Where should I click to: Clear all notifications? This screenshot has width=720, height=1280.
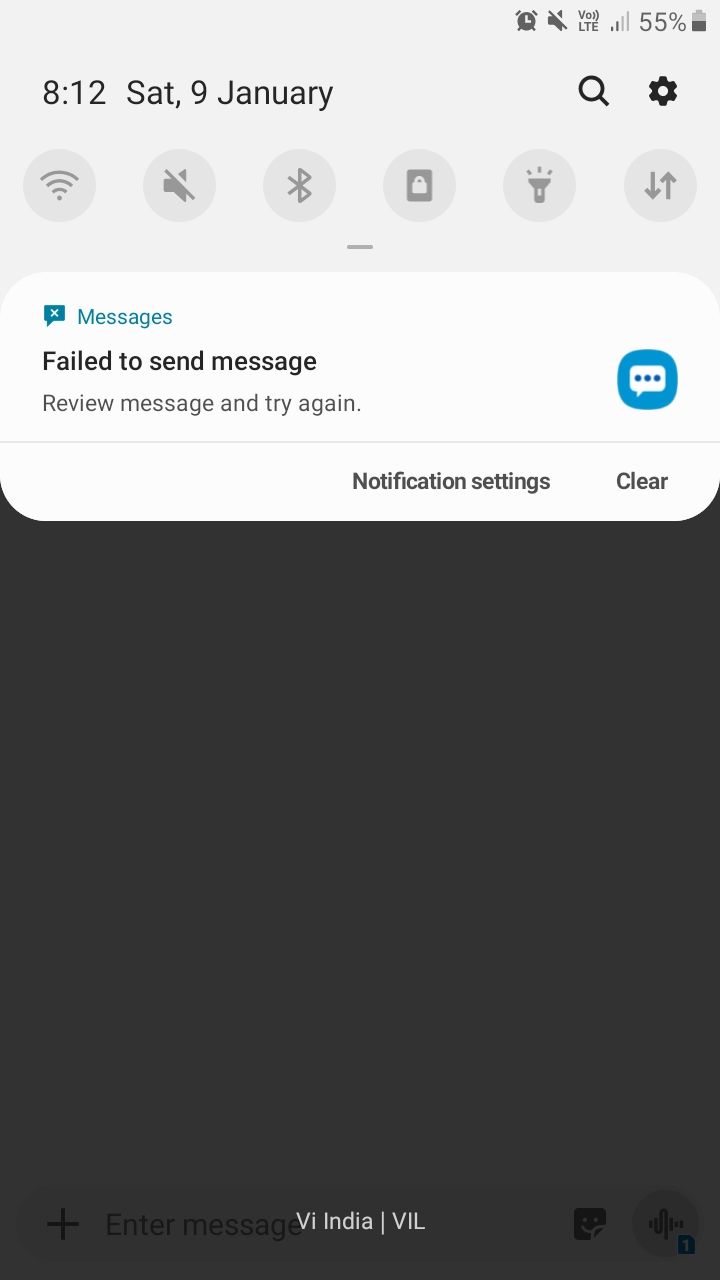coord(641,481)
